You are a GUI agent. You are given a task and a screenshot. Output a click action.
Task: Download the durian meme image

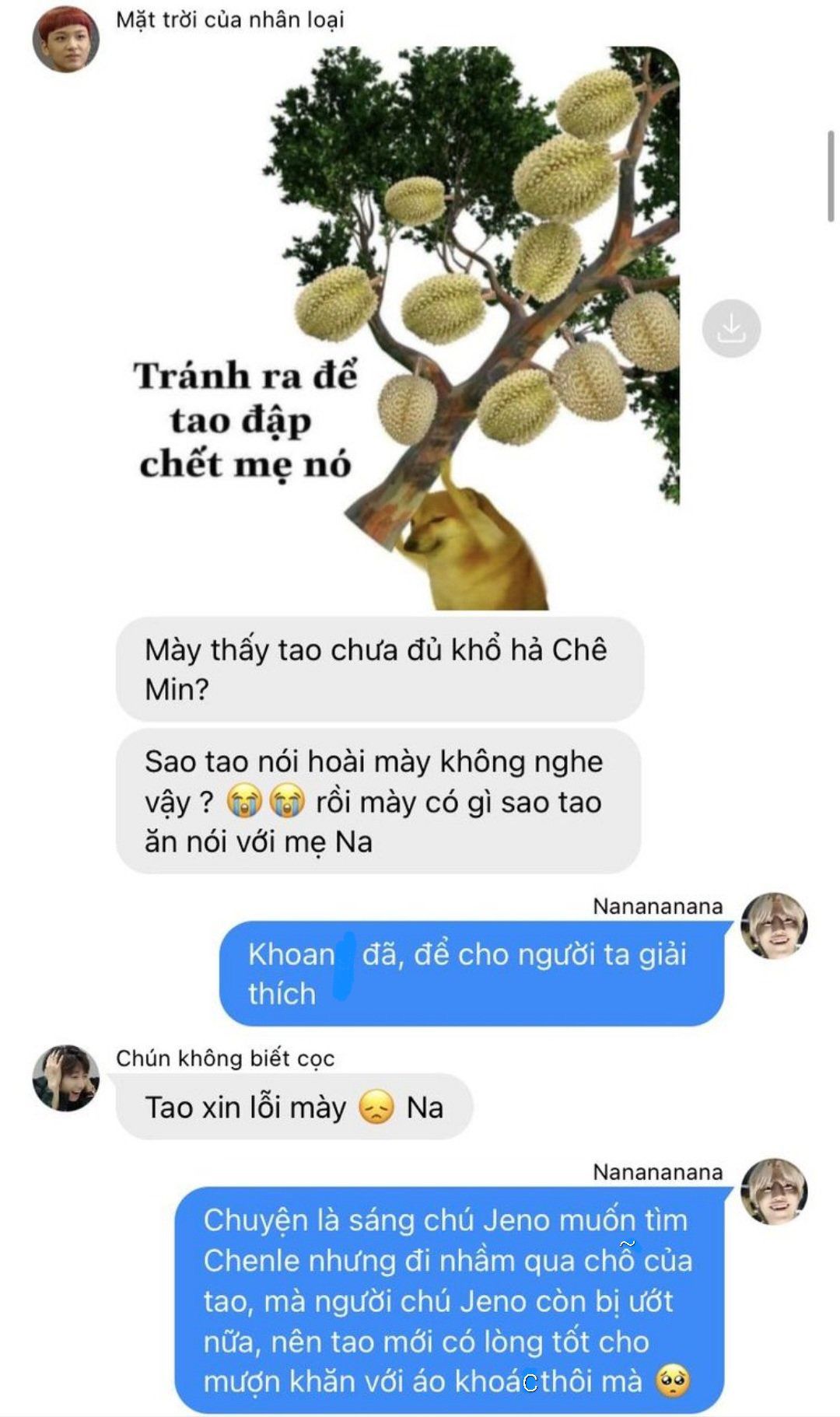point(731,328)
